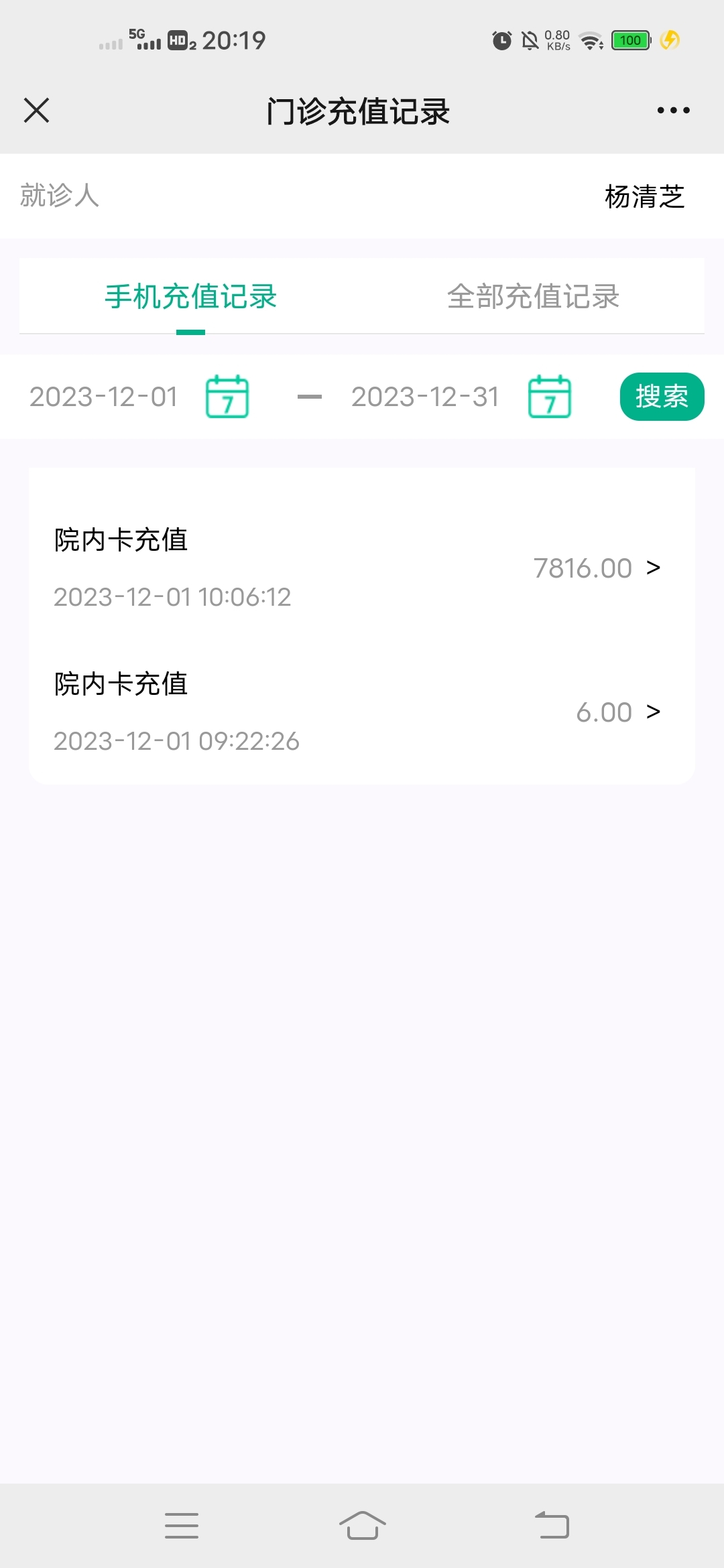Close the 门诊充值记录 page

(36, 111)
